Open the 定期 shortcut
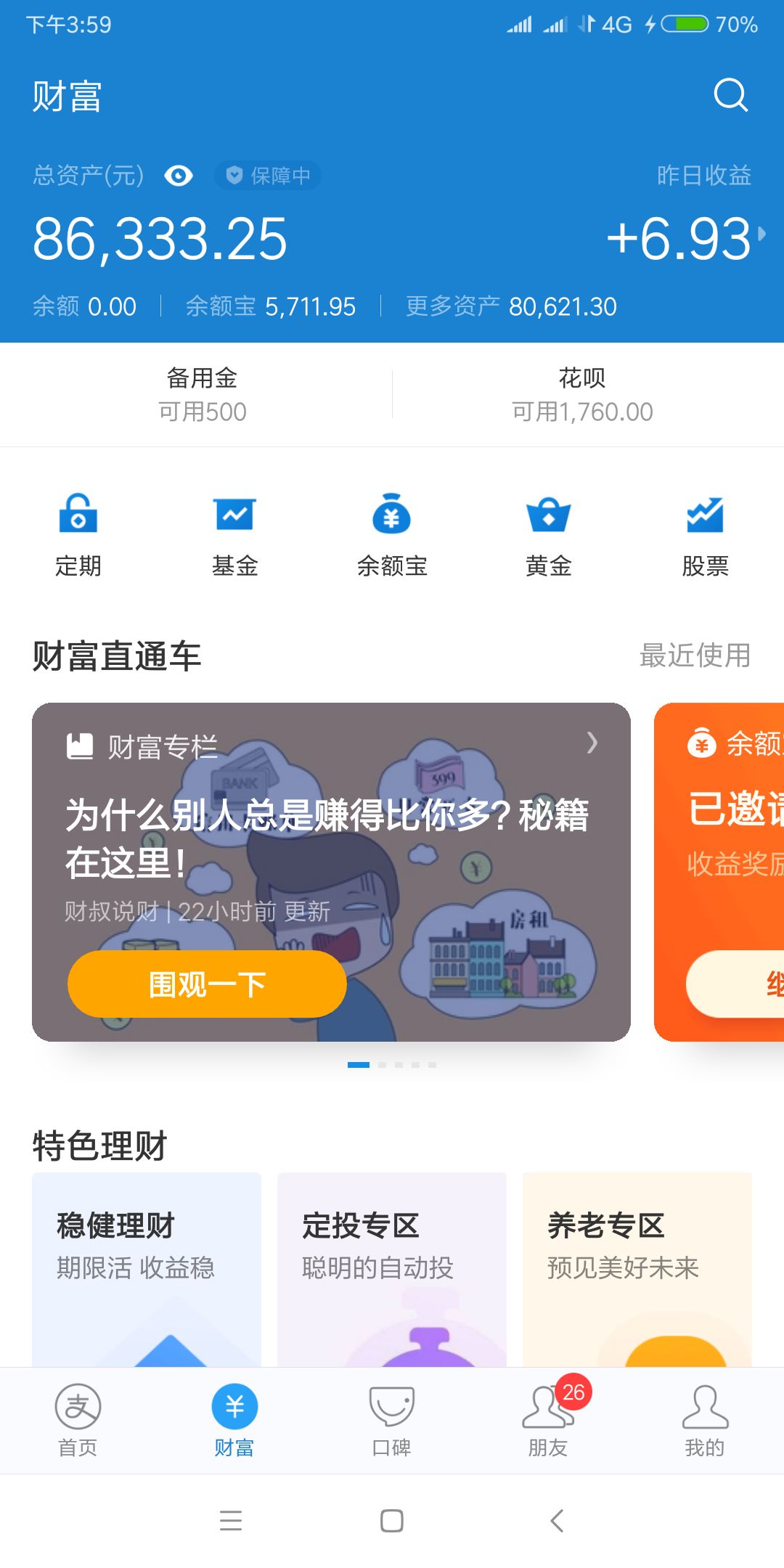Viewport: 784px width, 1568px height. pyautogui.click(x=78, y=535)
